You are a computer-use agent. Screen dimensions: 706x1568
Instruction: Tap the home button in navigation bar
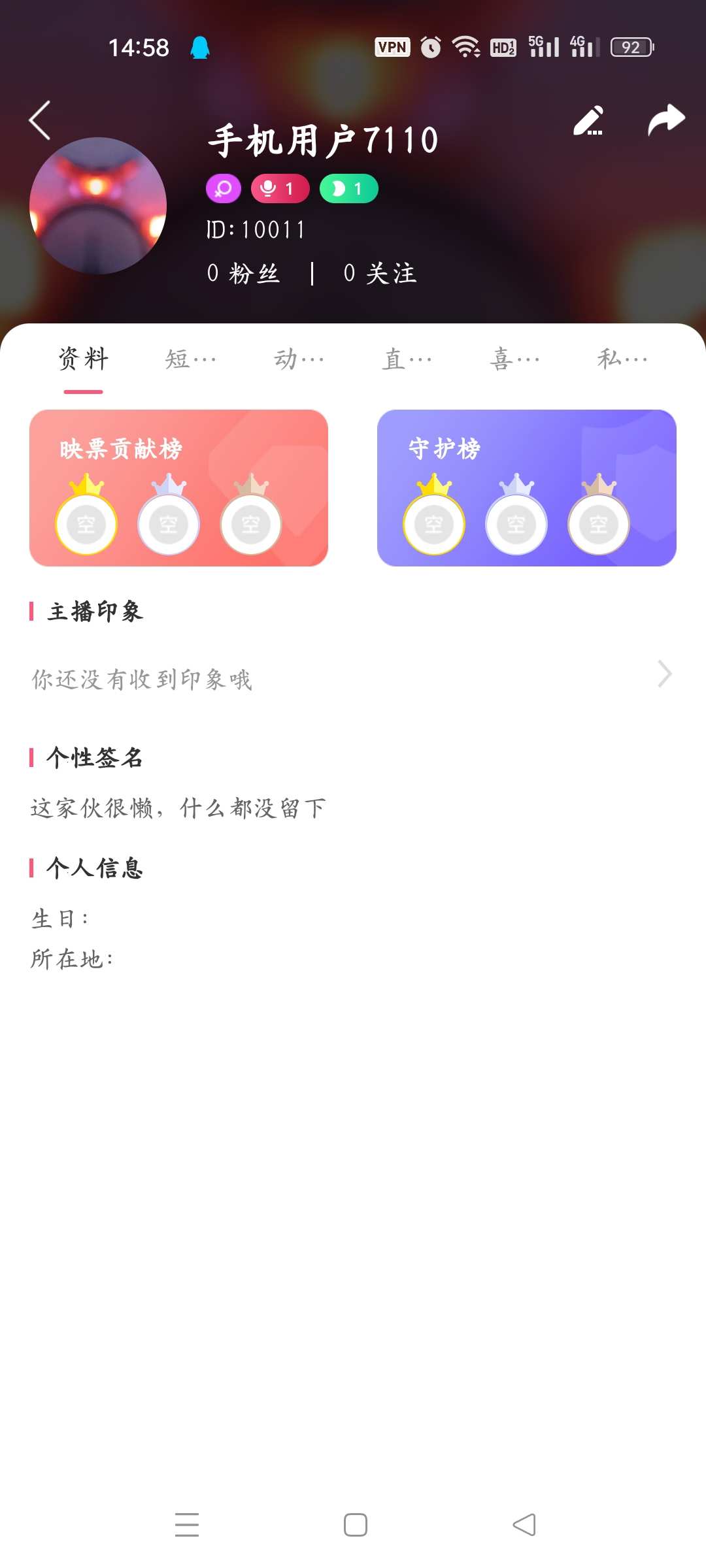tap(353, 1524)
